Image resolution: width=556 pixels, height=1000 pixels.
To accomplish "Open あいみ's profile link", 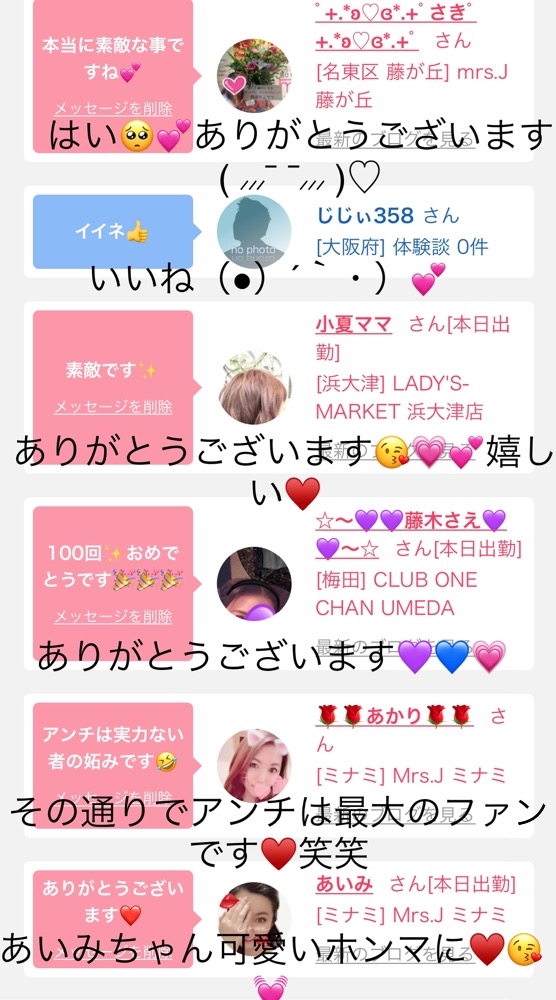I will coord(344,885).
